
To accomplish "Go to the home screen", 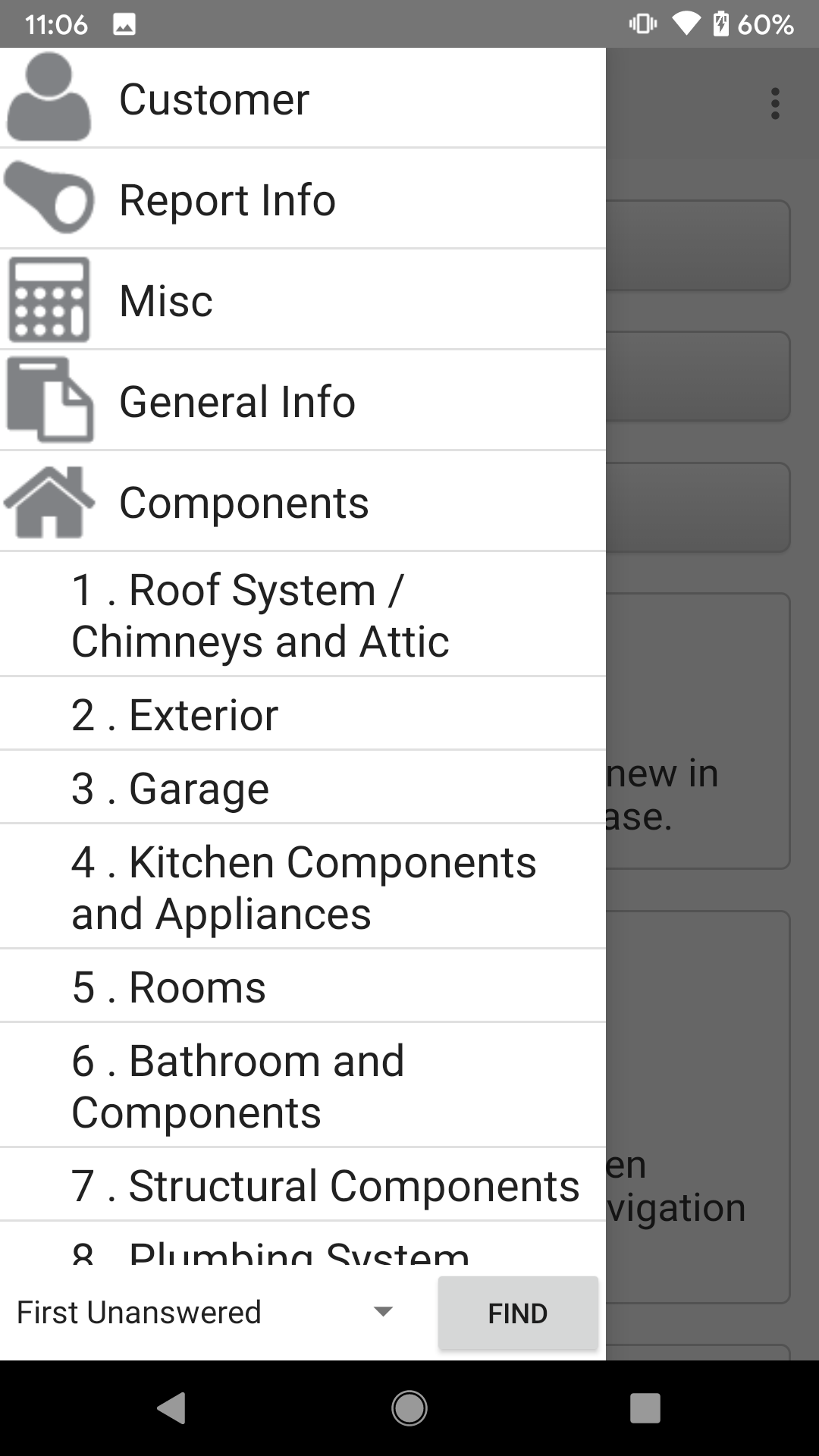I will [409, 1408].
